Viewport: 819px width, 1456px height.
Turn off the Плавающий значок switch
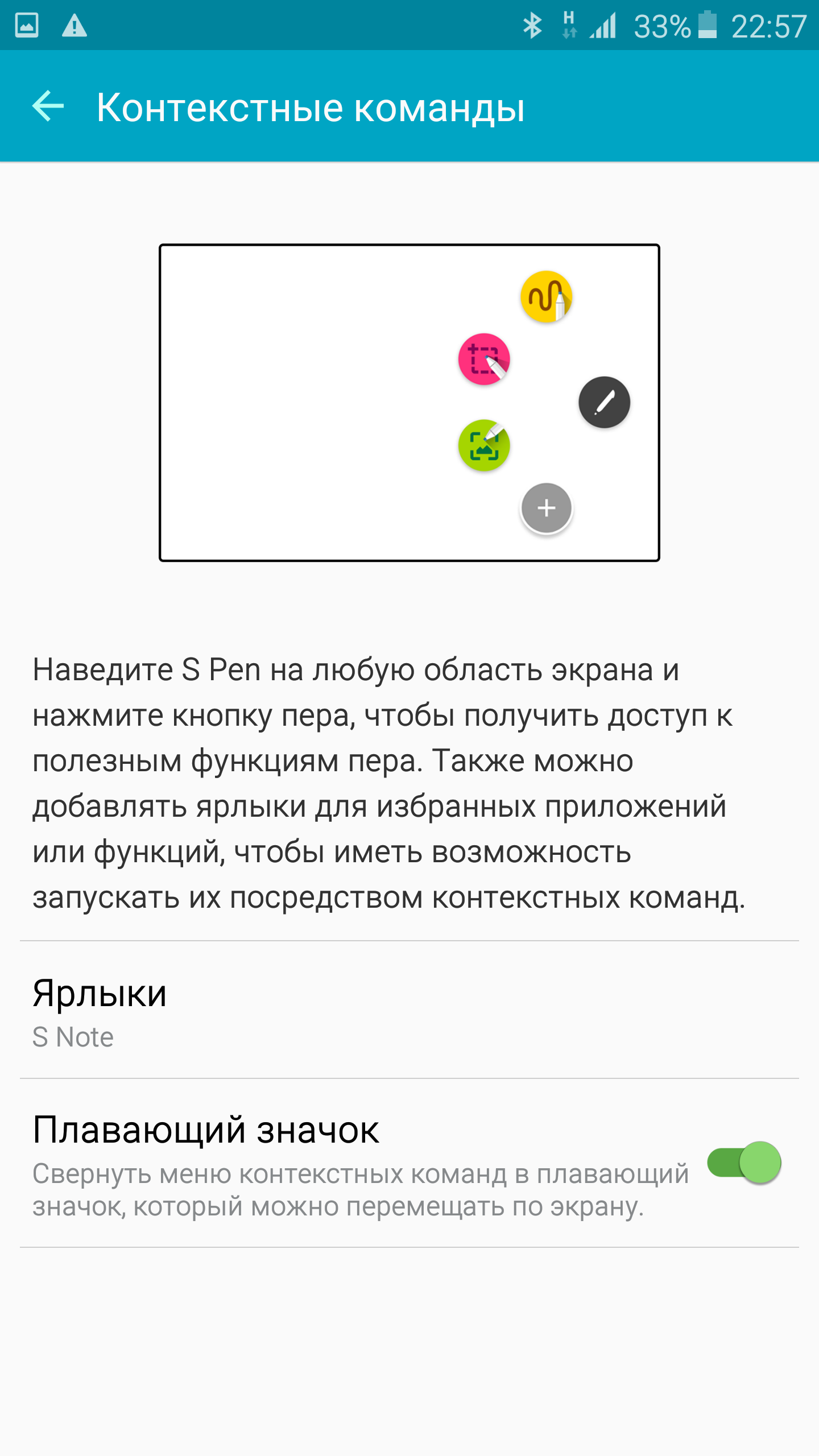[744, 1163]
